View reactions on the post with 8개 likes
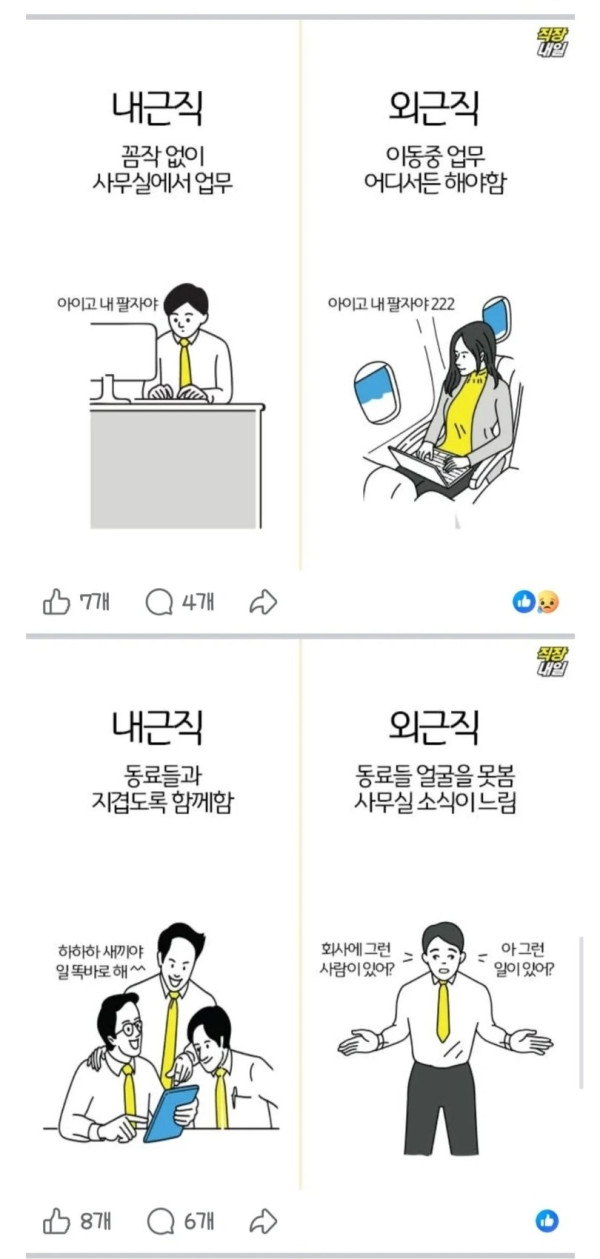 pos(547,1220)
